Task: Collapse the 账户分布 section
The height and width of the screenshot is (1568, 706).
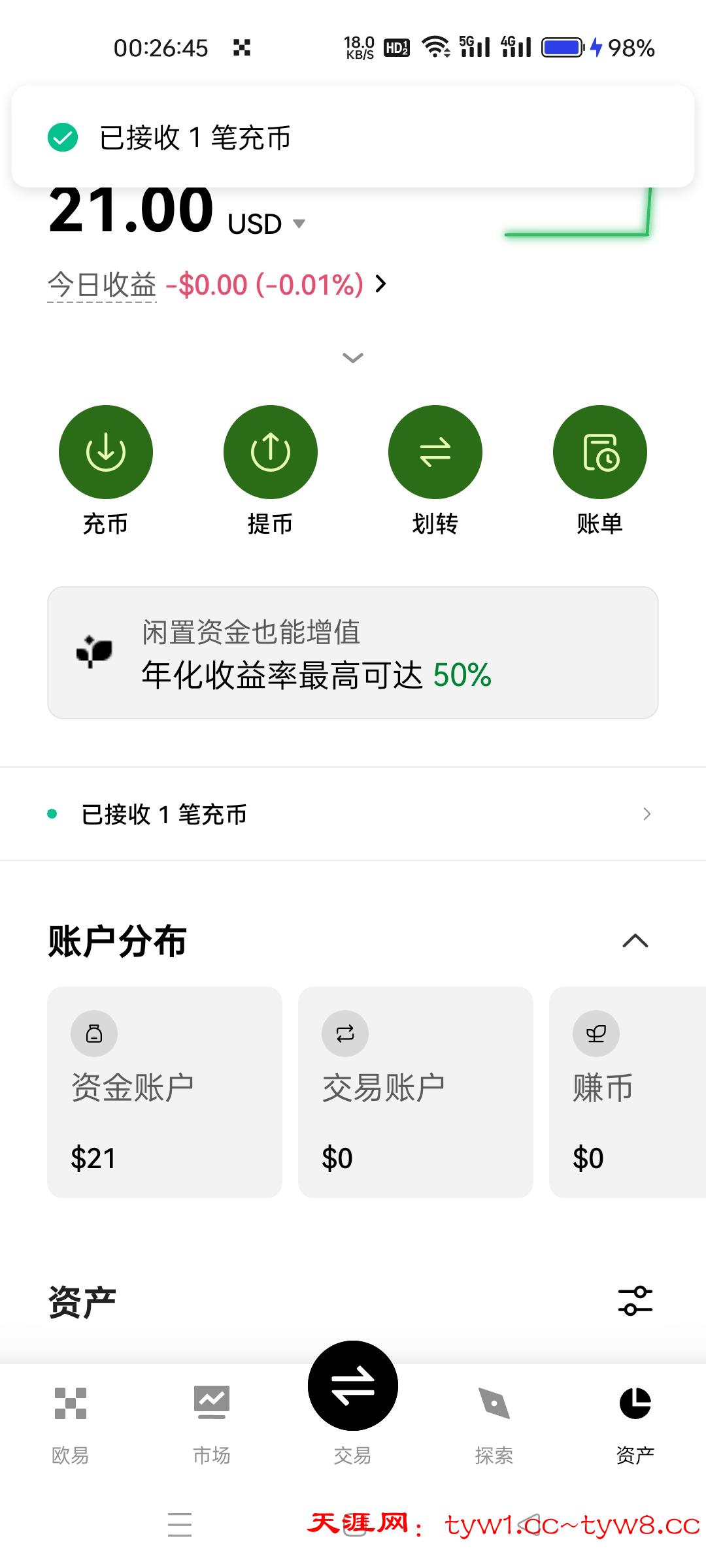Action: 635,941
